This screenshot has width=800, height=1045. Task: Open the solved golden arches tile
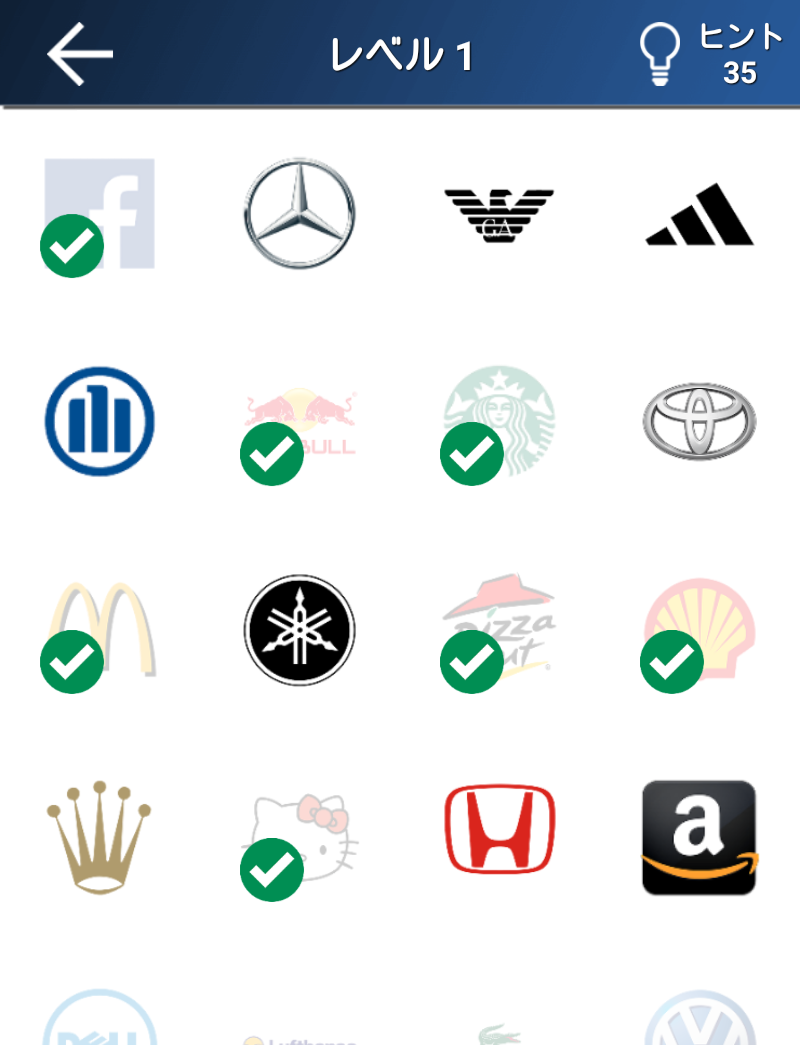point(100,630)
